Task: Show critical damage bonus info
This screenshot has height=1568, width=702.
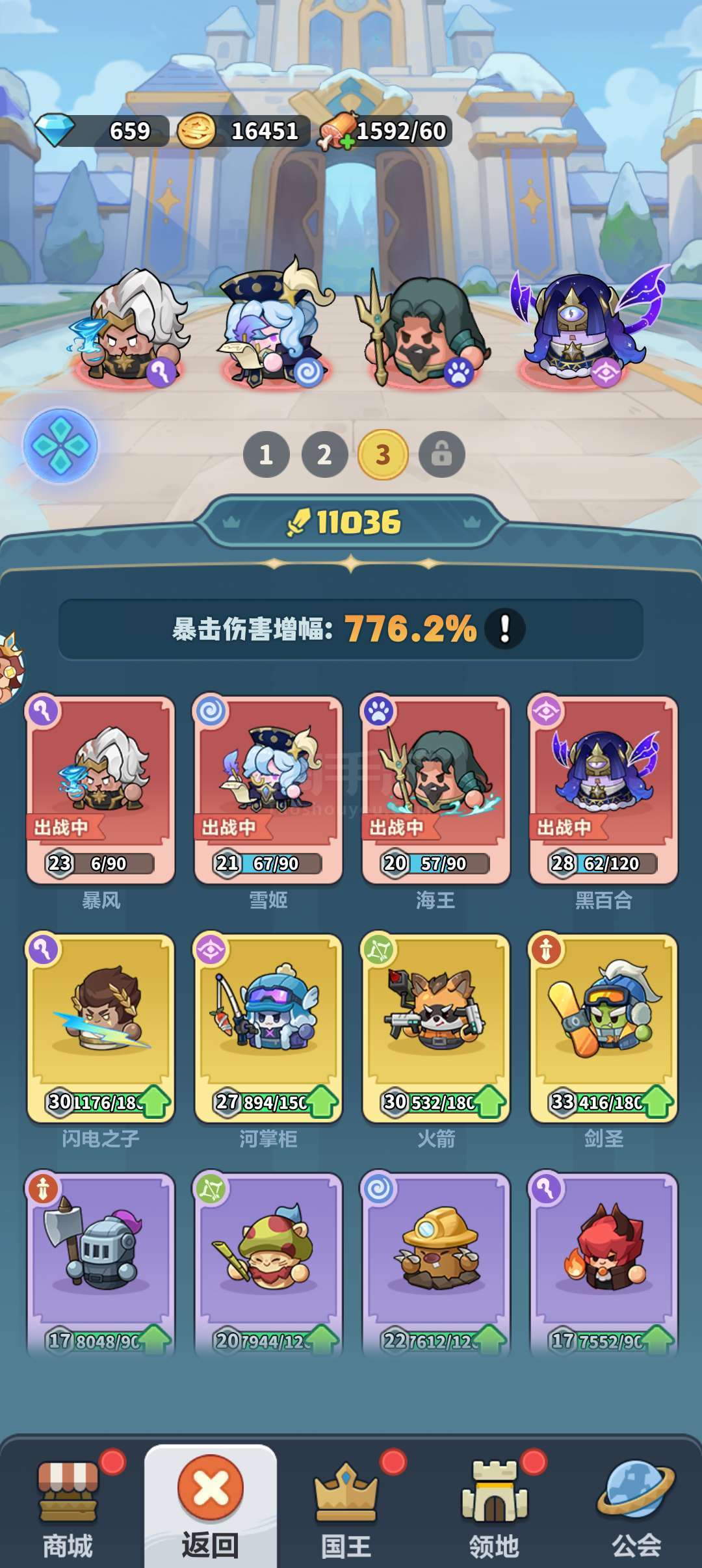Action: tap(504, 629)
